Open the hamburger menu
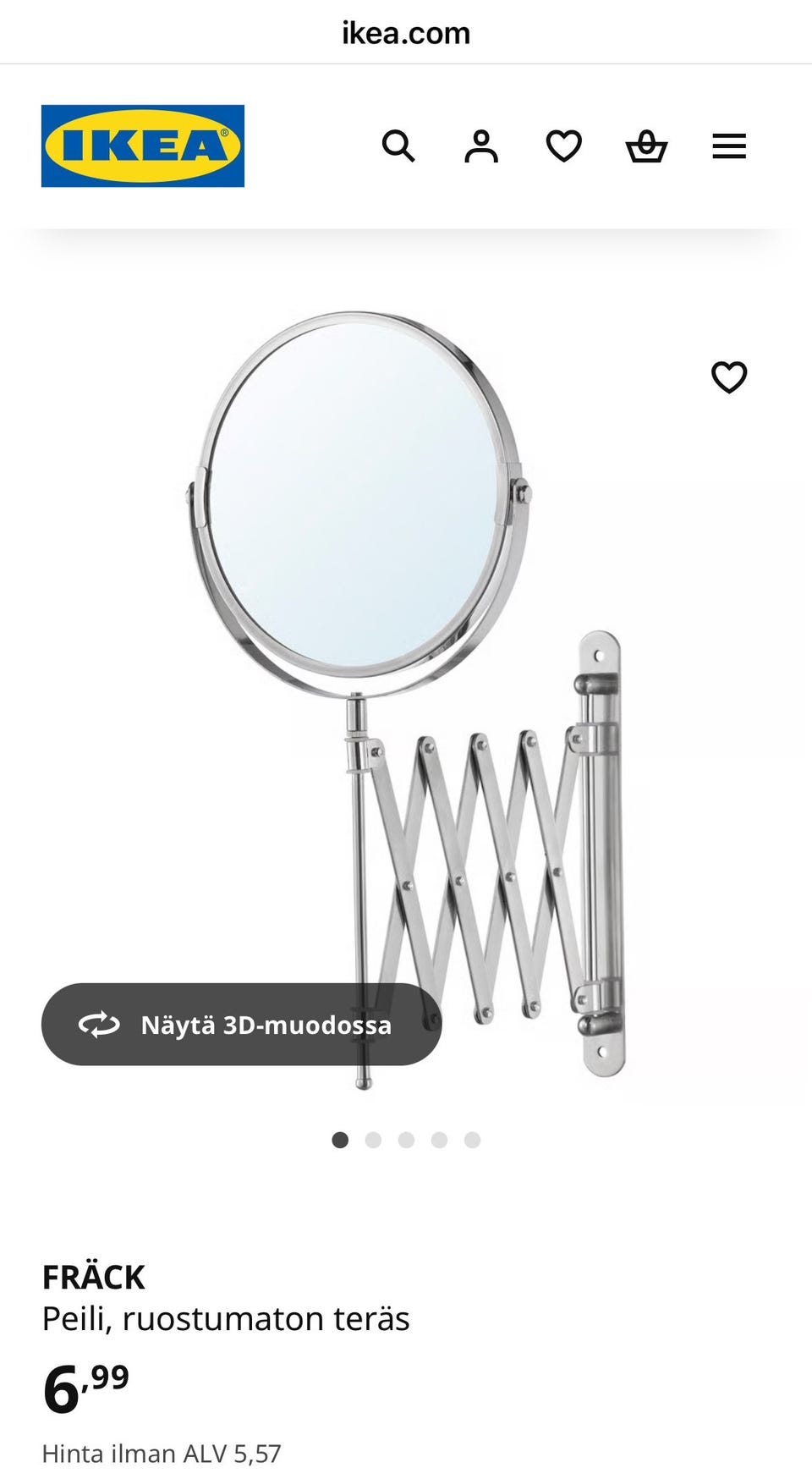 pos(729,146)
